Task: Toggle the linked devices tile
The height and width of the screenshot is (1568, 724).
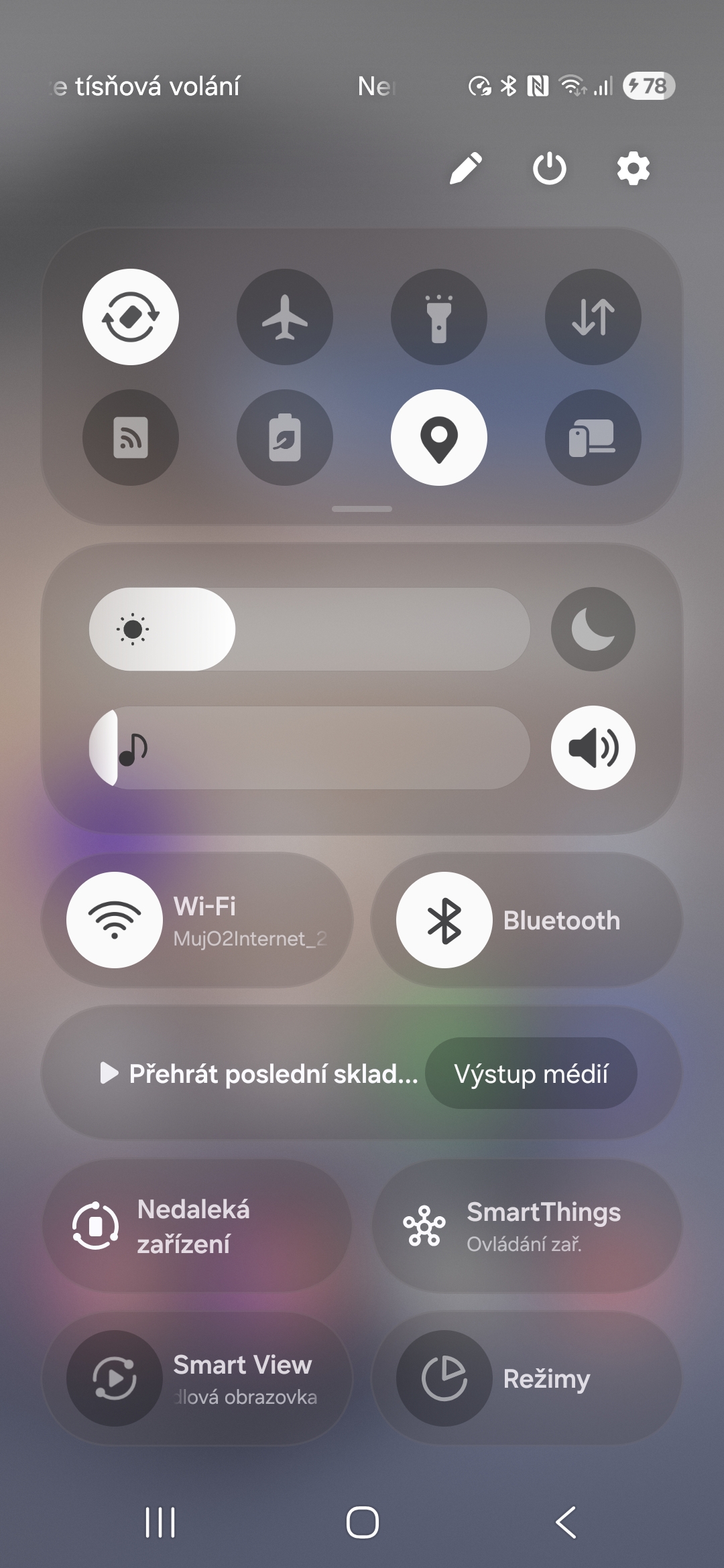Action: click(x=593, y=438)
